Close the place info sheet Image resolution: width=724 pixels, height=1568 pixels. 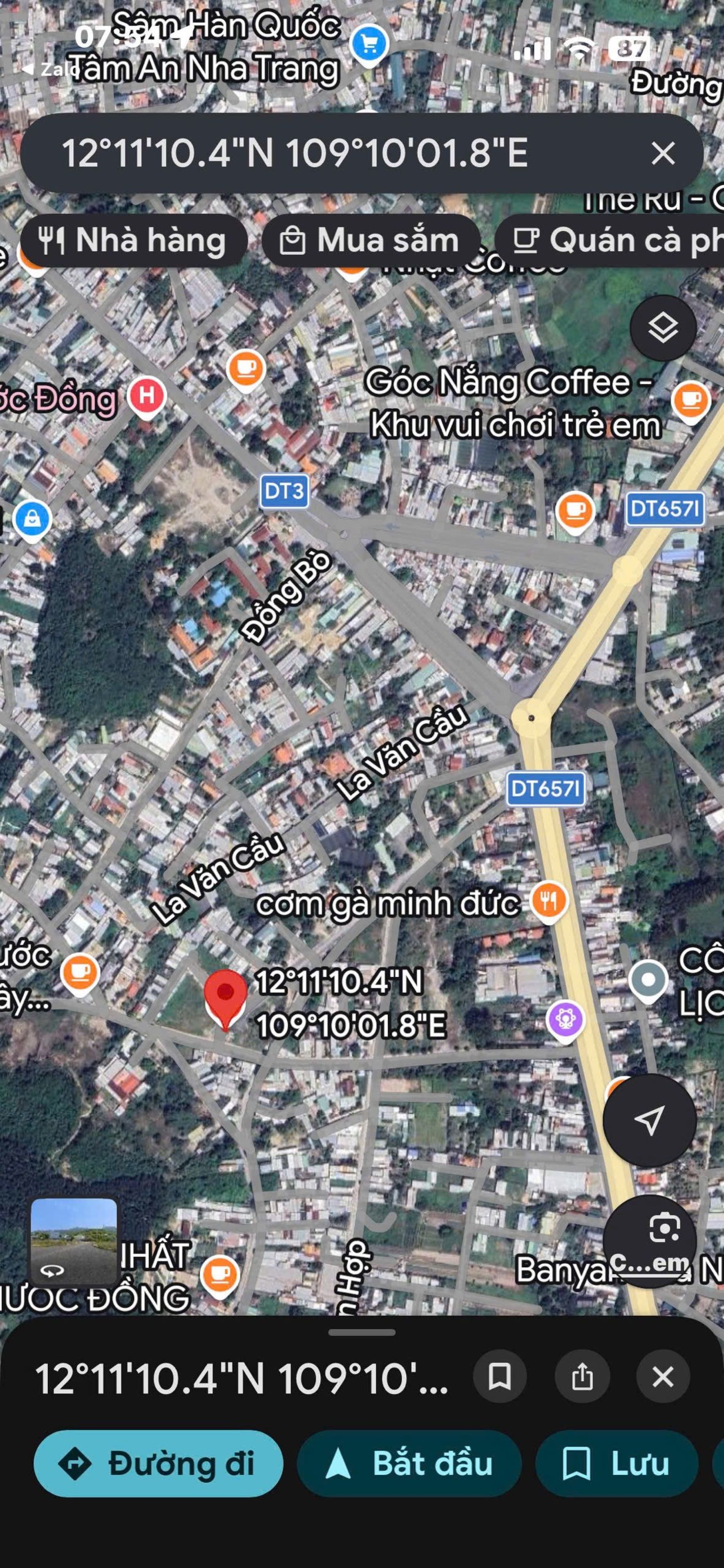pos(662,1376)
